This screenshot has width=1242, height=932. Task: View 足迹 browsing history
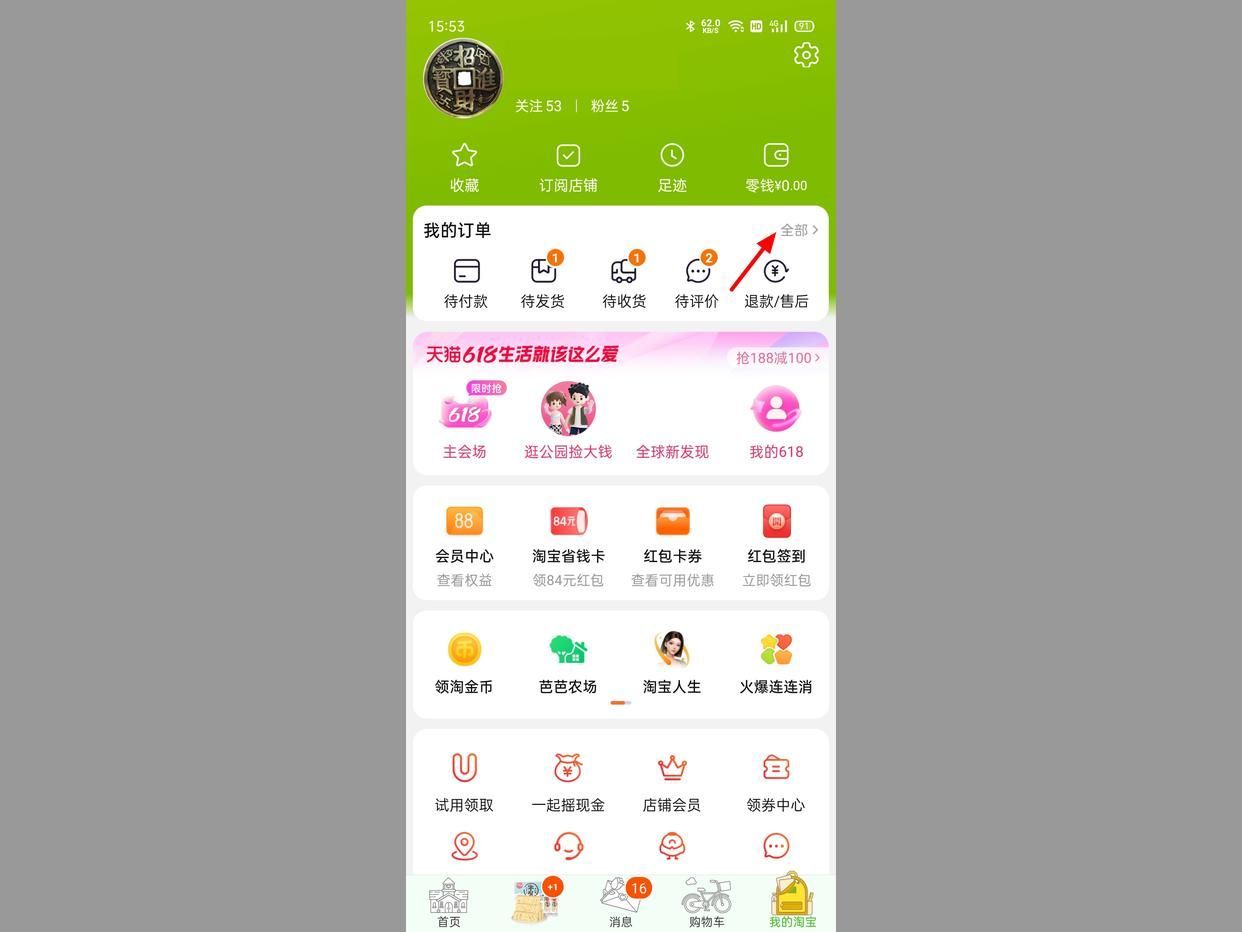(672, 167)
